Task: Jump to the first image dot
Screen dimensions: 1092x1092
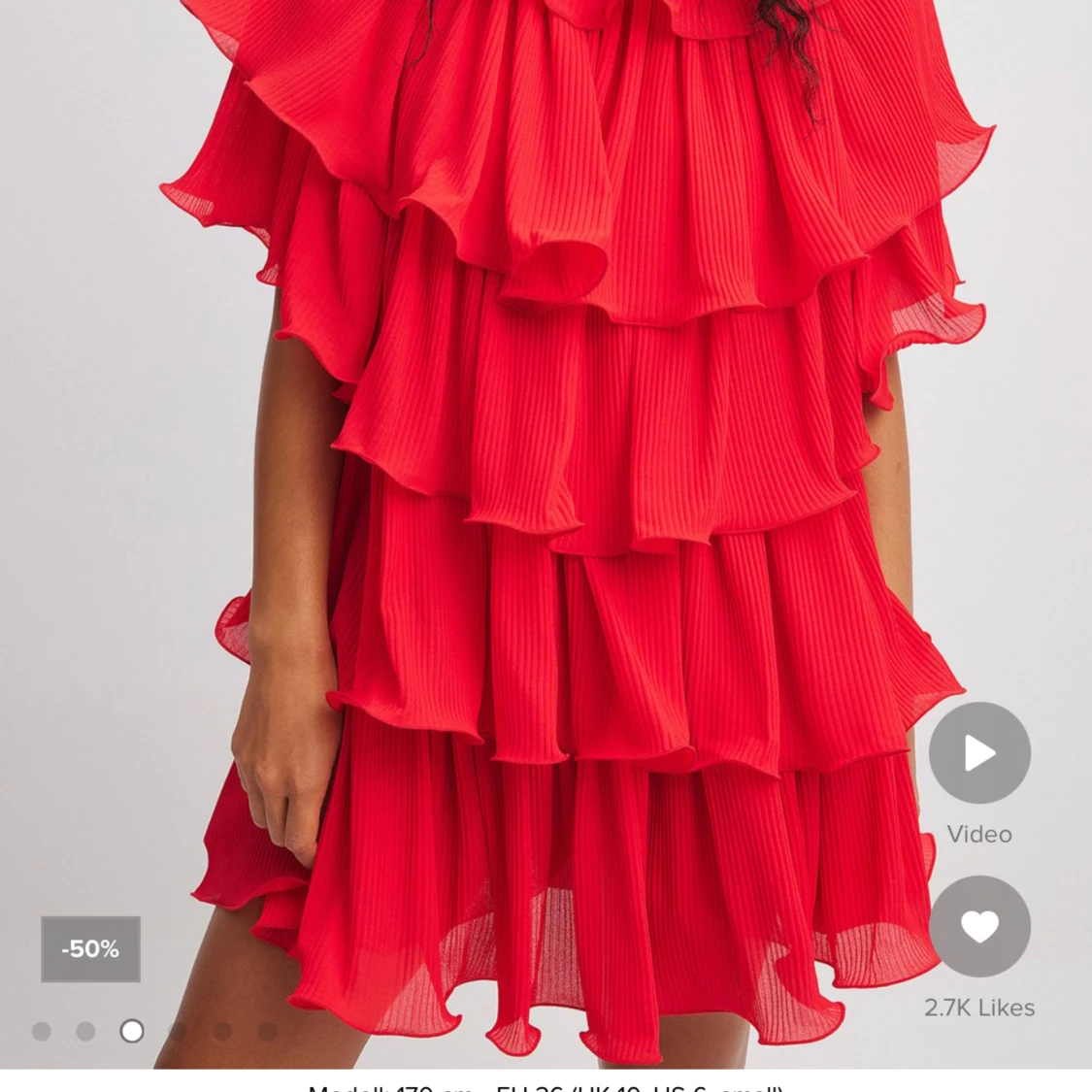Action: tap(42, 1031)
